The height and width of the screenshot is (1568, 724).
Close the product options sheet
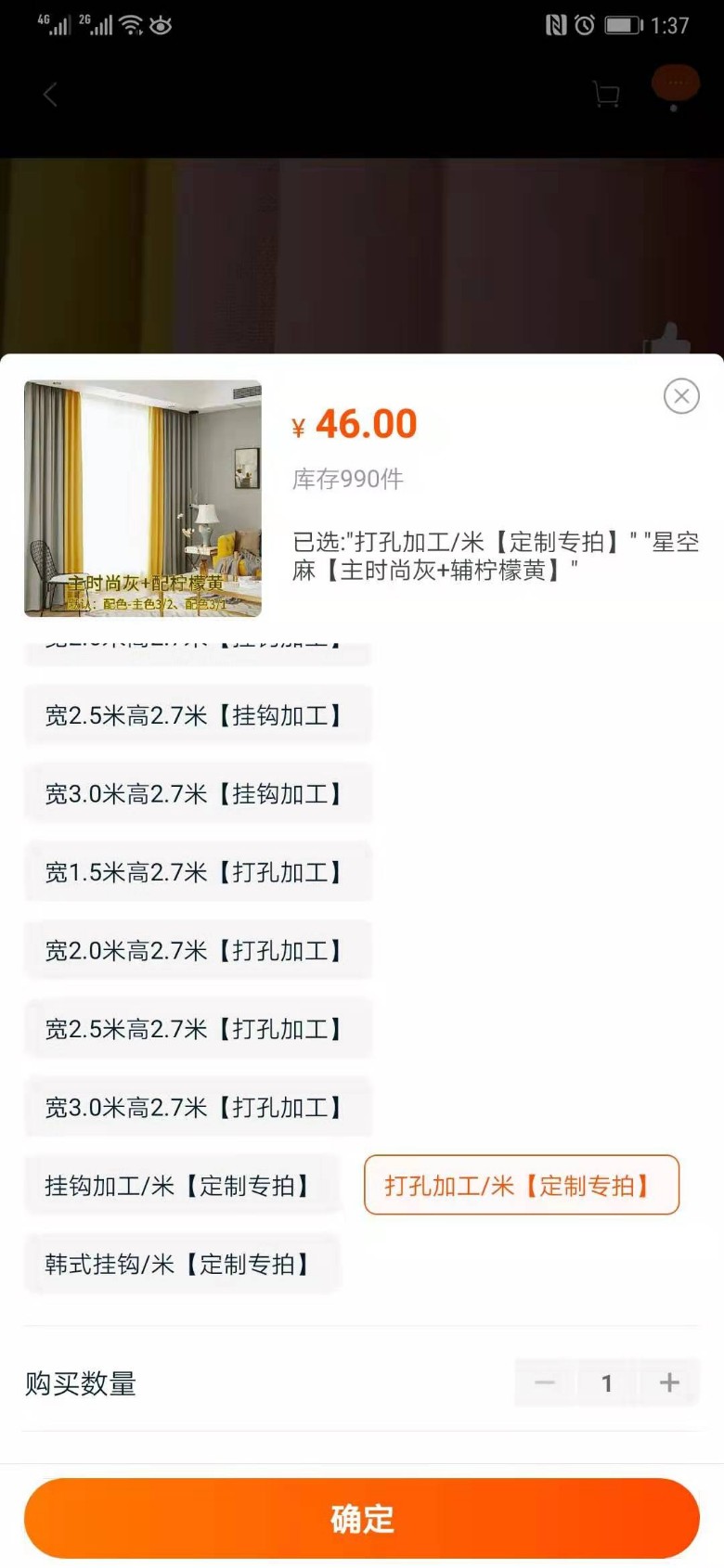point(681,396)
